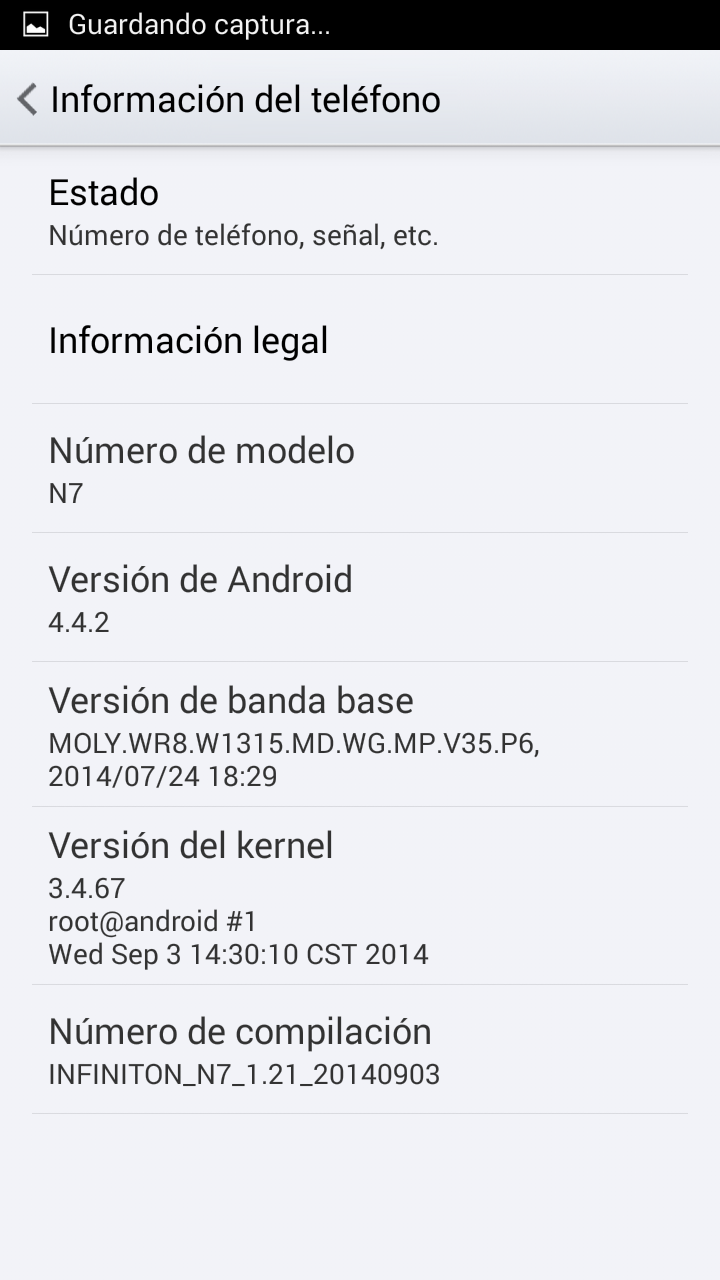Tap the Número de modelo row
Screen dimensions: 720x1280
click(360, 469)
